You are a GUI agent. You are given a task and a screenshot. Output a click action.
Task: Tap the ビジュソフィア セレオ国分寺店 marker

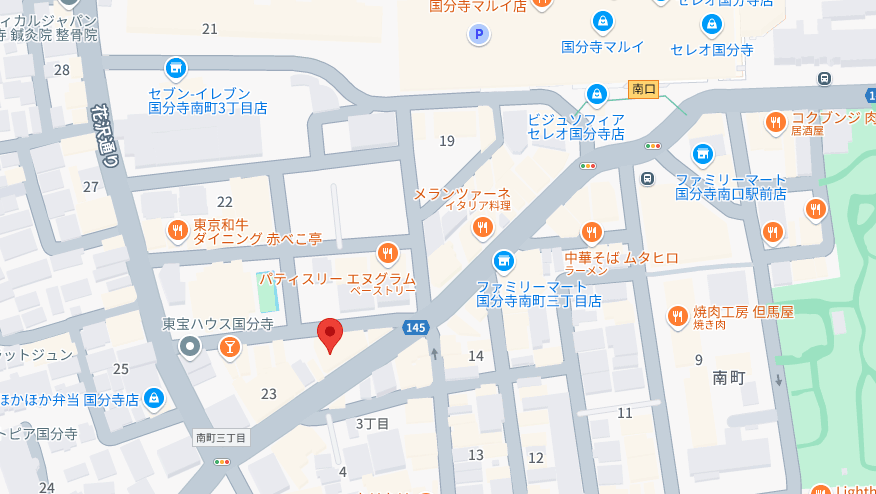pos(596,93)
